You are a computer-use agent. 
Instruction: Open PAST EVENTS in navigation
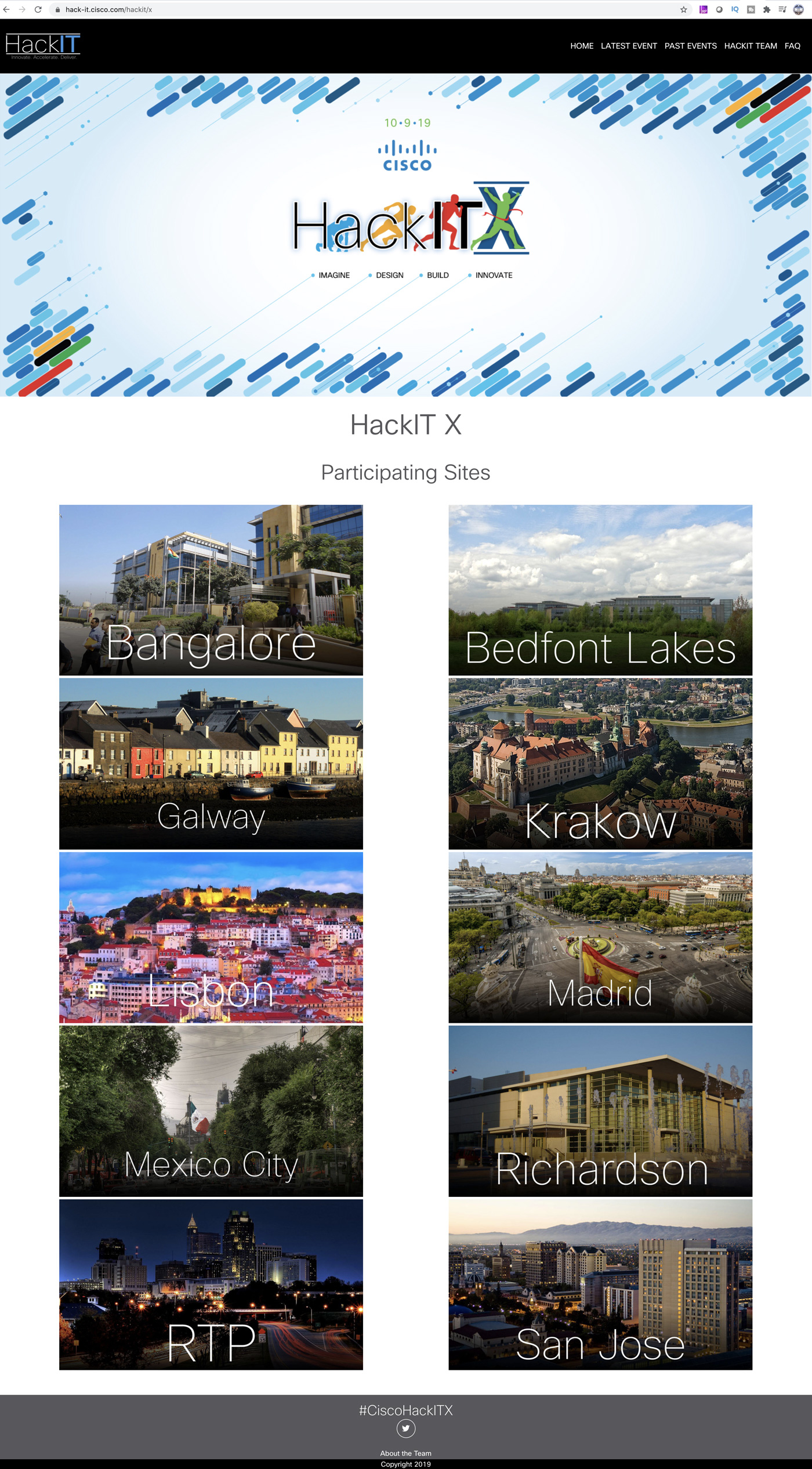click(690, 46)
